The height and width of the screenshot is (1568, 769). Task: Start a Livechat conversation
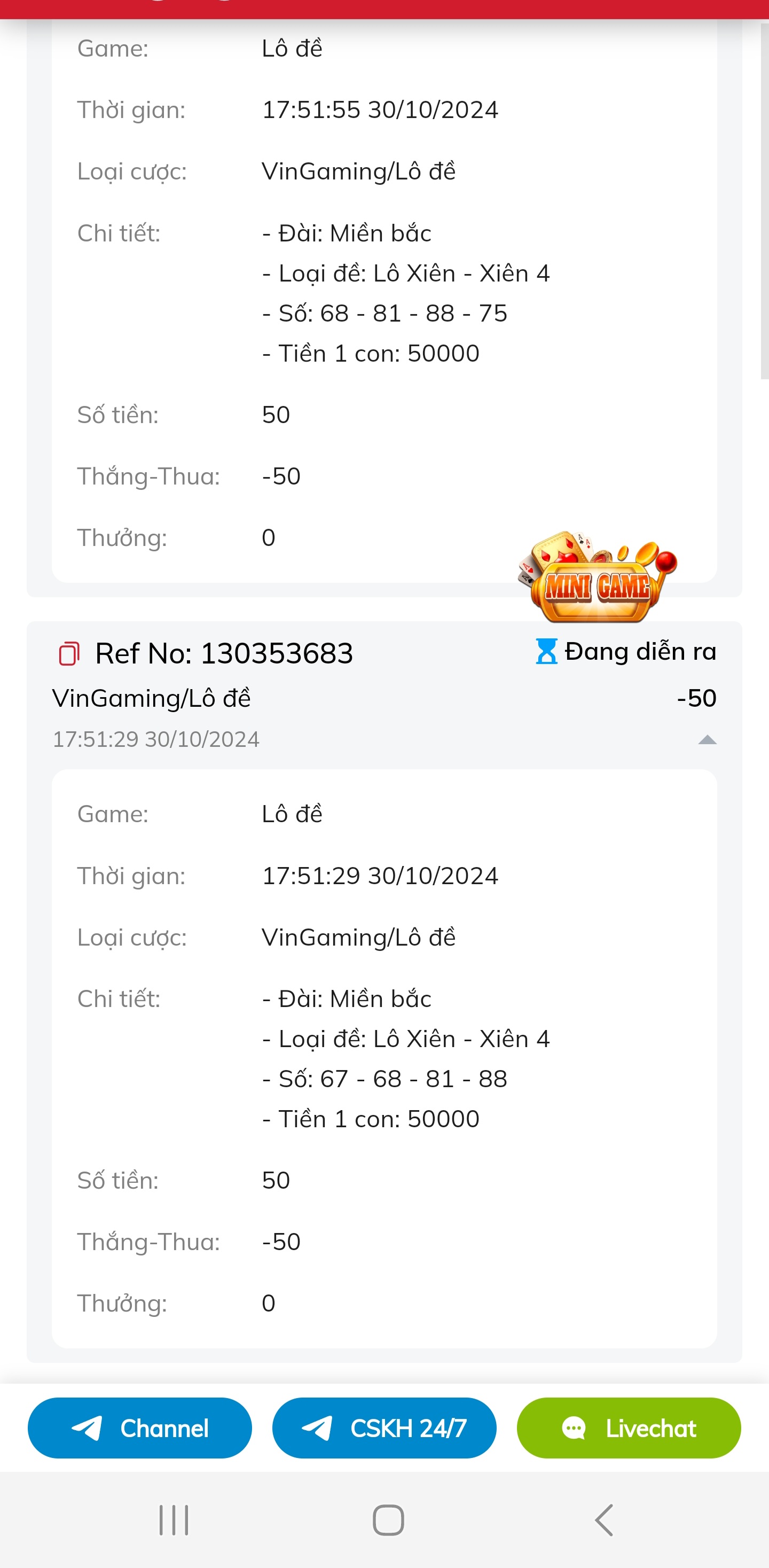629,1427
